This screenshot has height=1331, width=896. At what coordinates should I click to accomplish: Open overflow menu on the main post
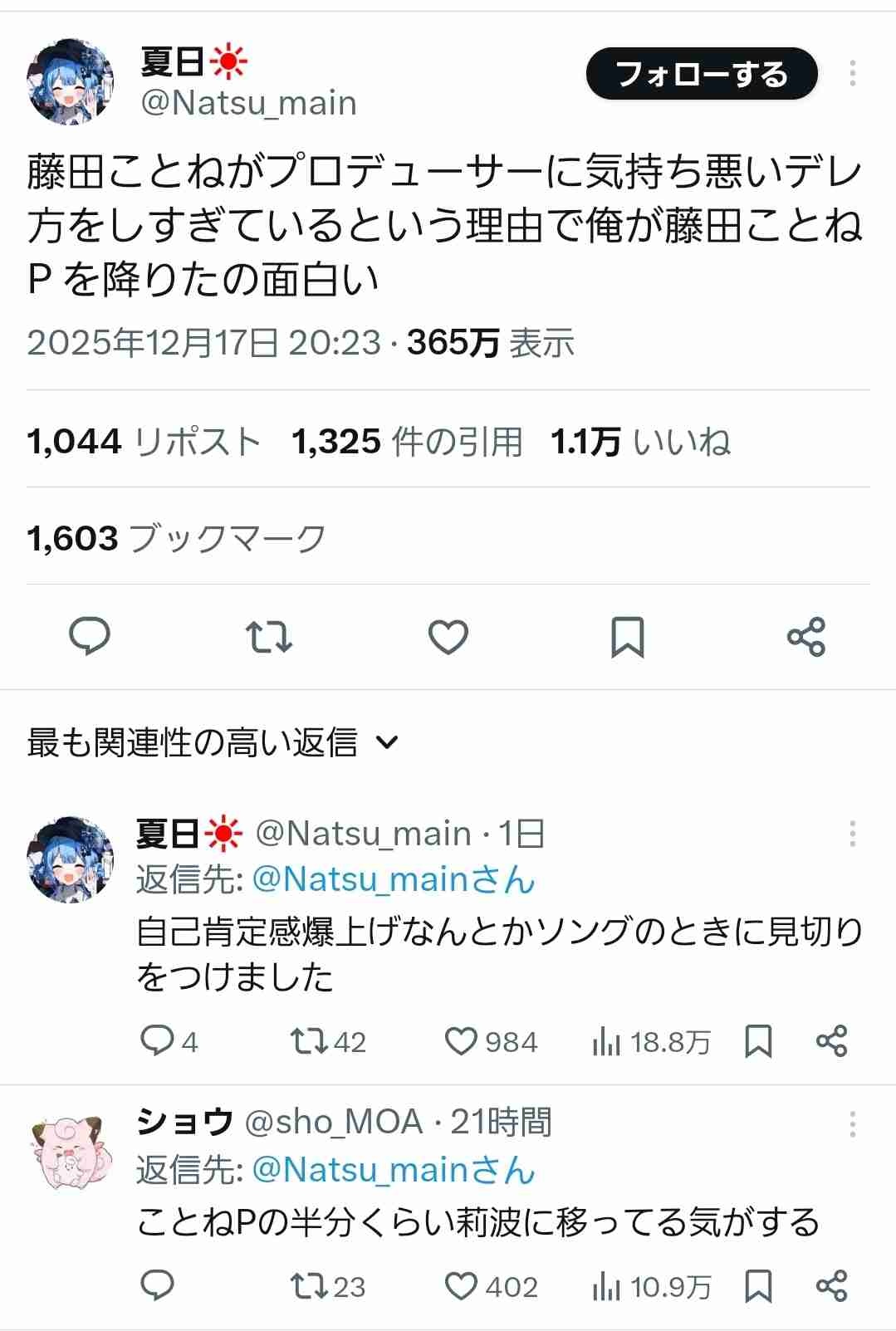click(x=852, y=74)
